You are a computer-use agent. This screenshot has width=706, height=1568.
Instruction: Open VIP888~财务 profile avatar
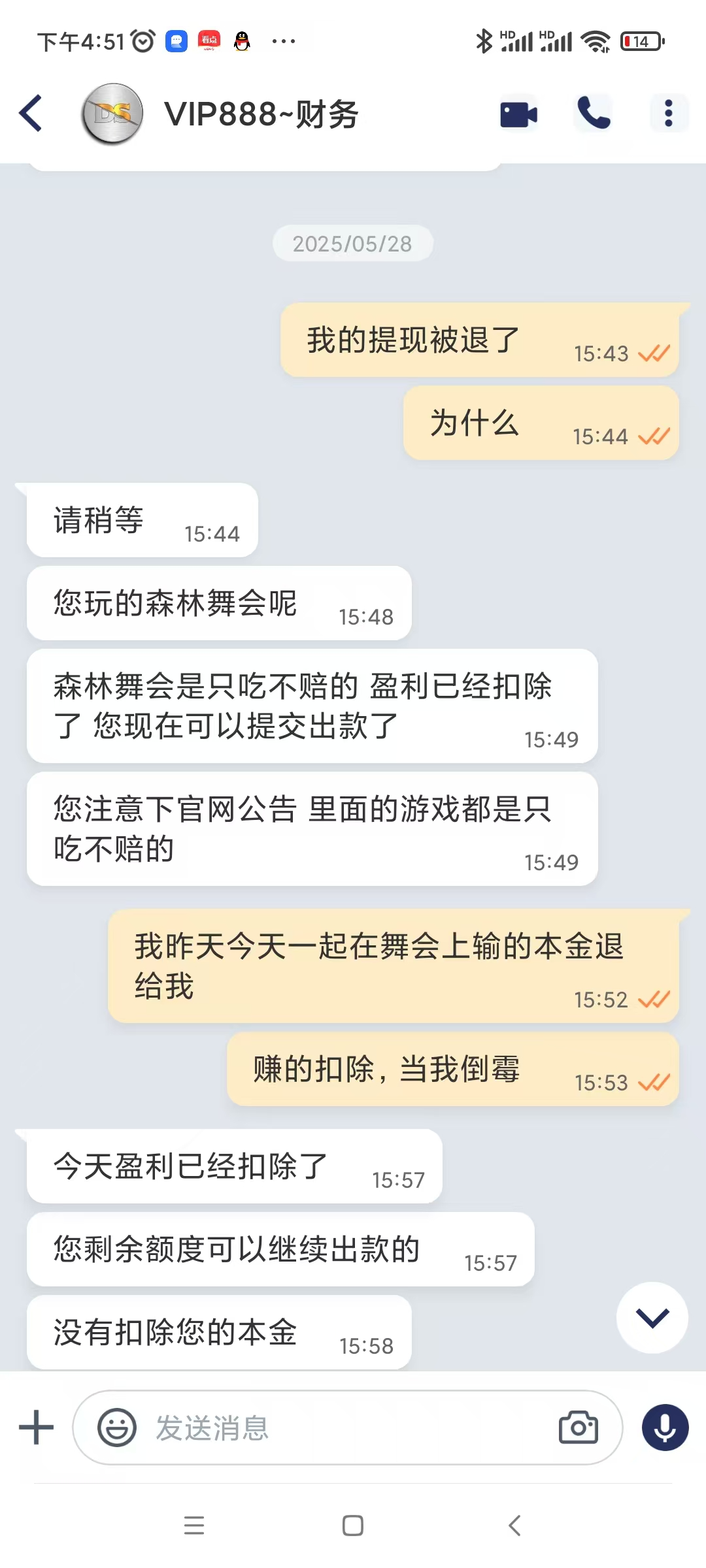coord(112,114)
